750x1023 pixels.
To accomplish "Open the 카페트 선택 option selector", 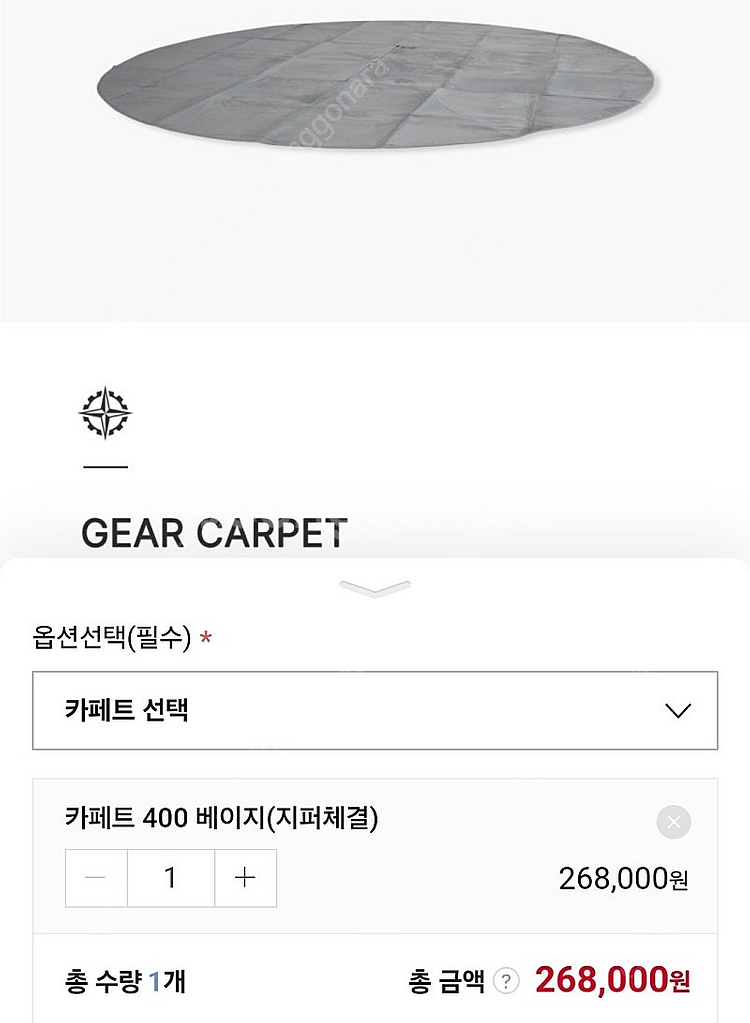I will click(x=375, y=712).
